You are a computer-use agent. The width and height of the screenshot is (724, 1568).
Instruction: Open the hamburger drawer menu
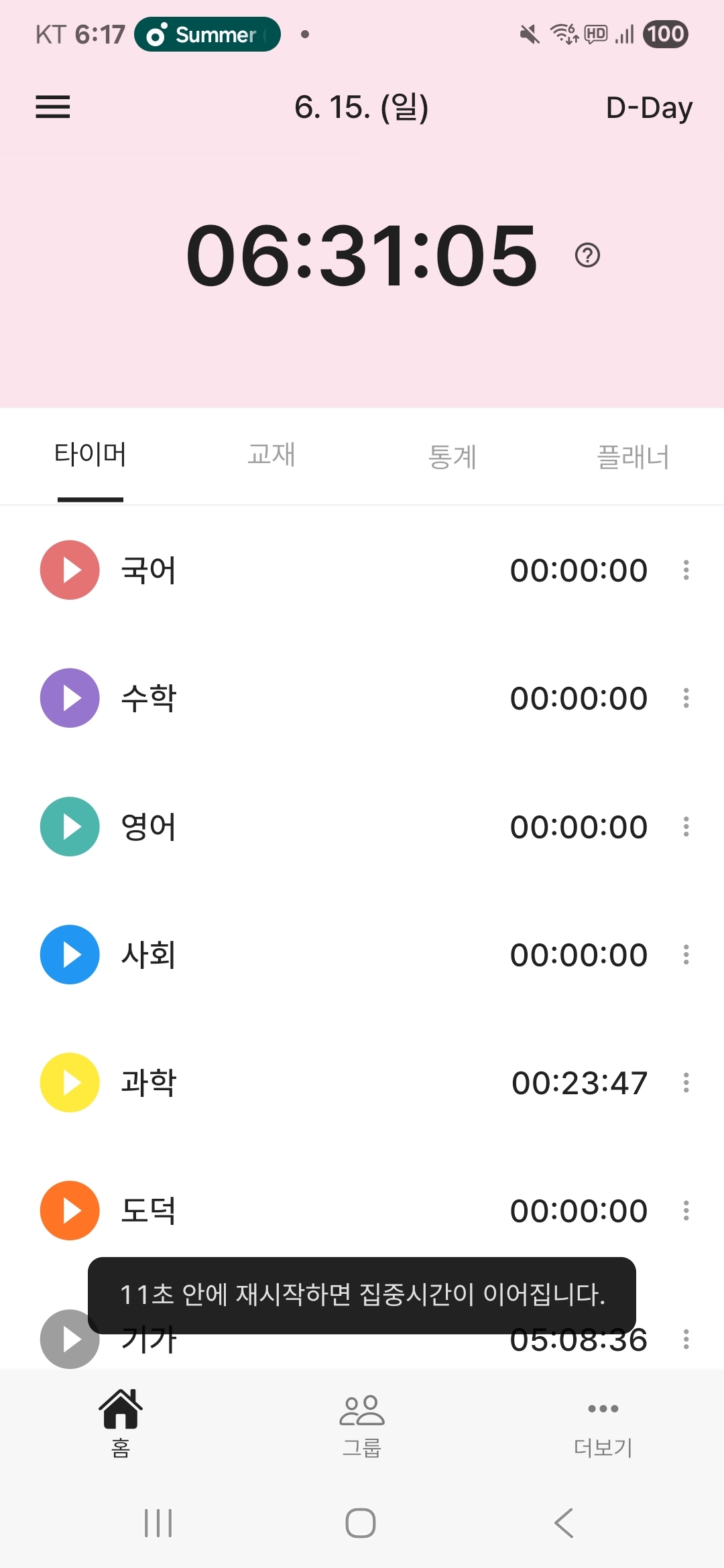[53, 107]
